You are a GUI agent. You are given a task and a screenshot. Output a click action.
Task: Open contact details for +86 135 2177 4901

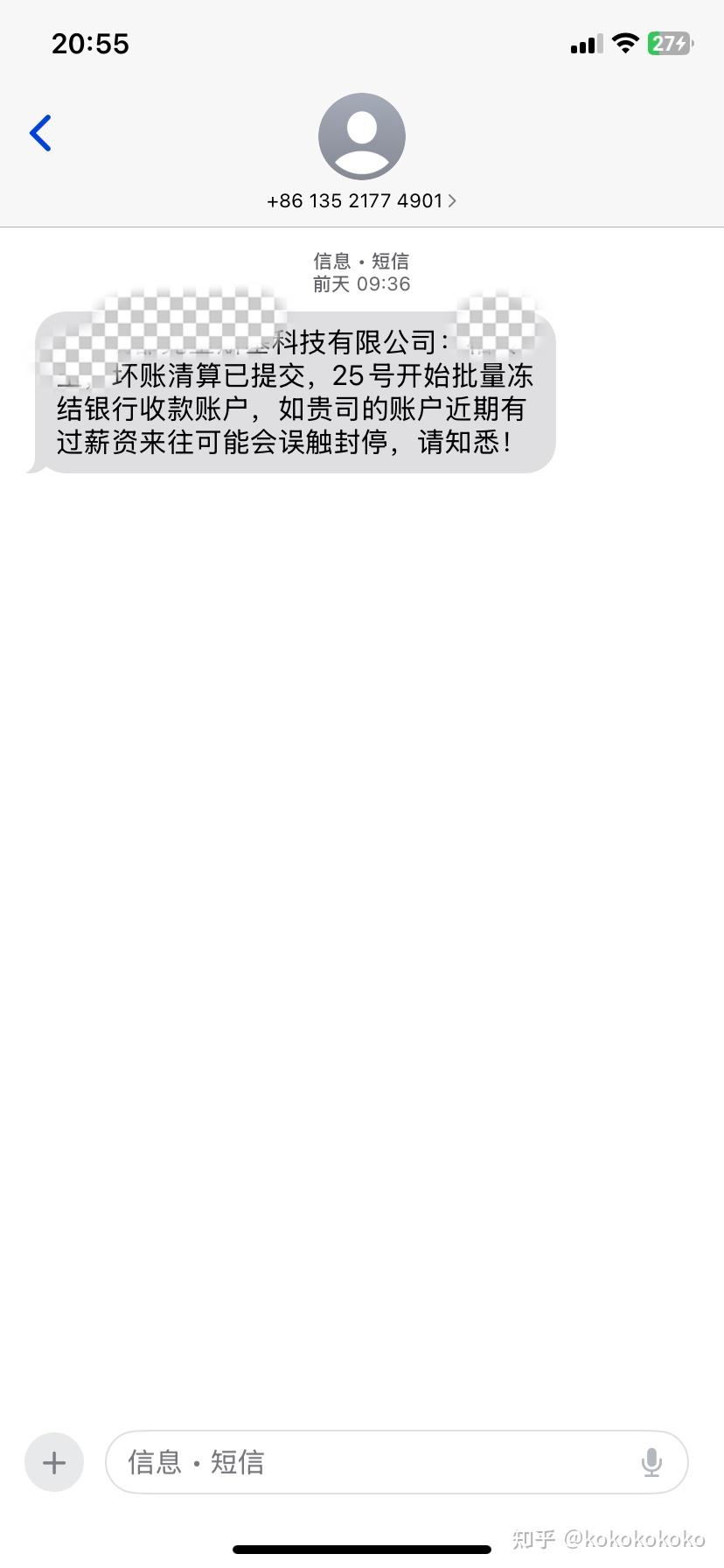click(x=361, y=200)
